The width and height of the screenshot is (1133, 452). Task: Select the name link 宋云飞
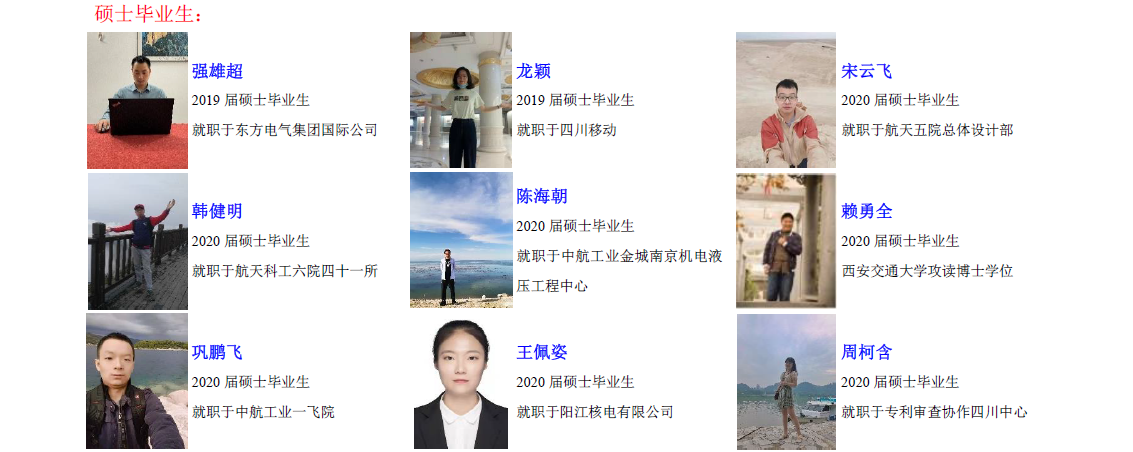coord(866,71)
